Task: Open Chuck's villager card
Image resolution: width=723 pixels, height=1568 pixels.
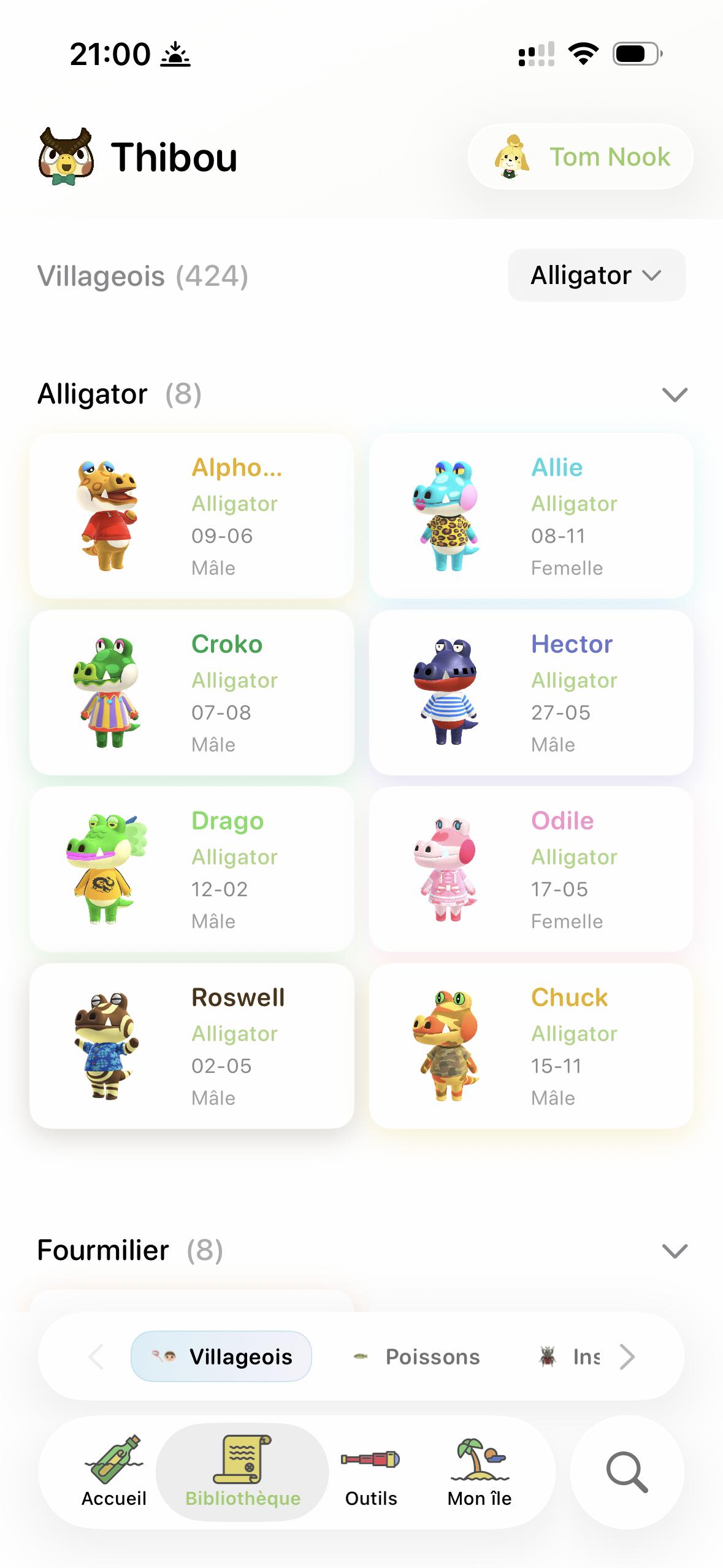Action: 531,1046
